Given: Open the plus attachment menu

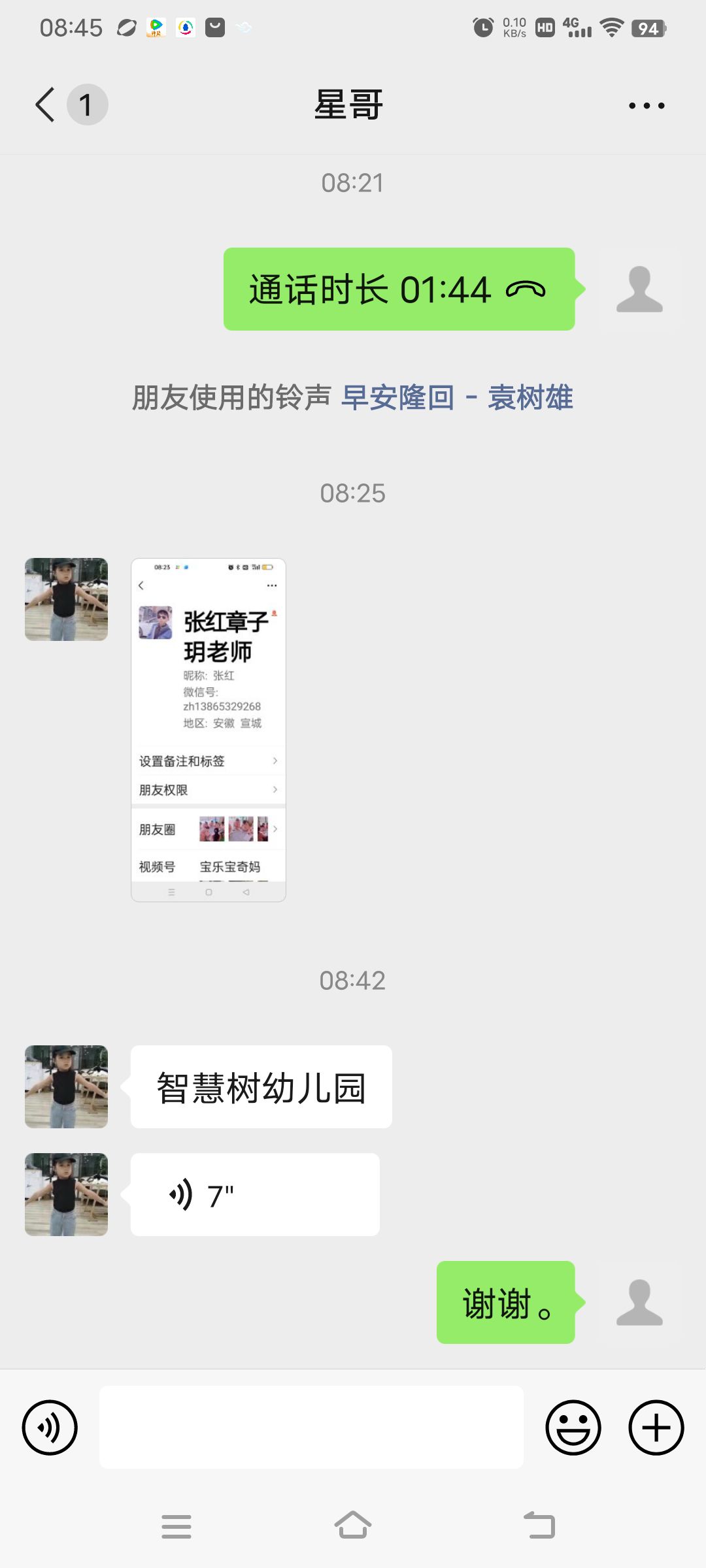Looking at the screenshot, I should pos(656,1428).
